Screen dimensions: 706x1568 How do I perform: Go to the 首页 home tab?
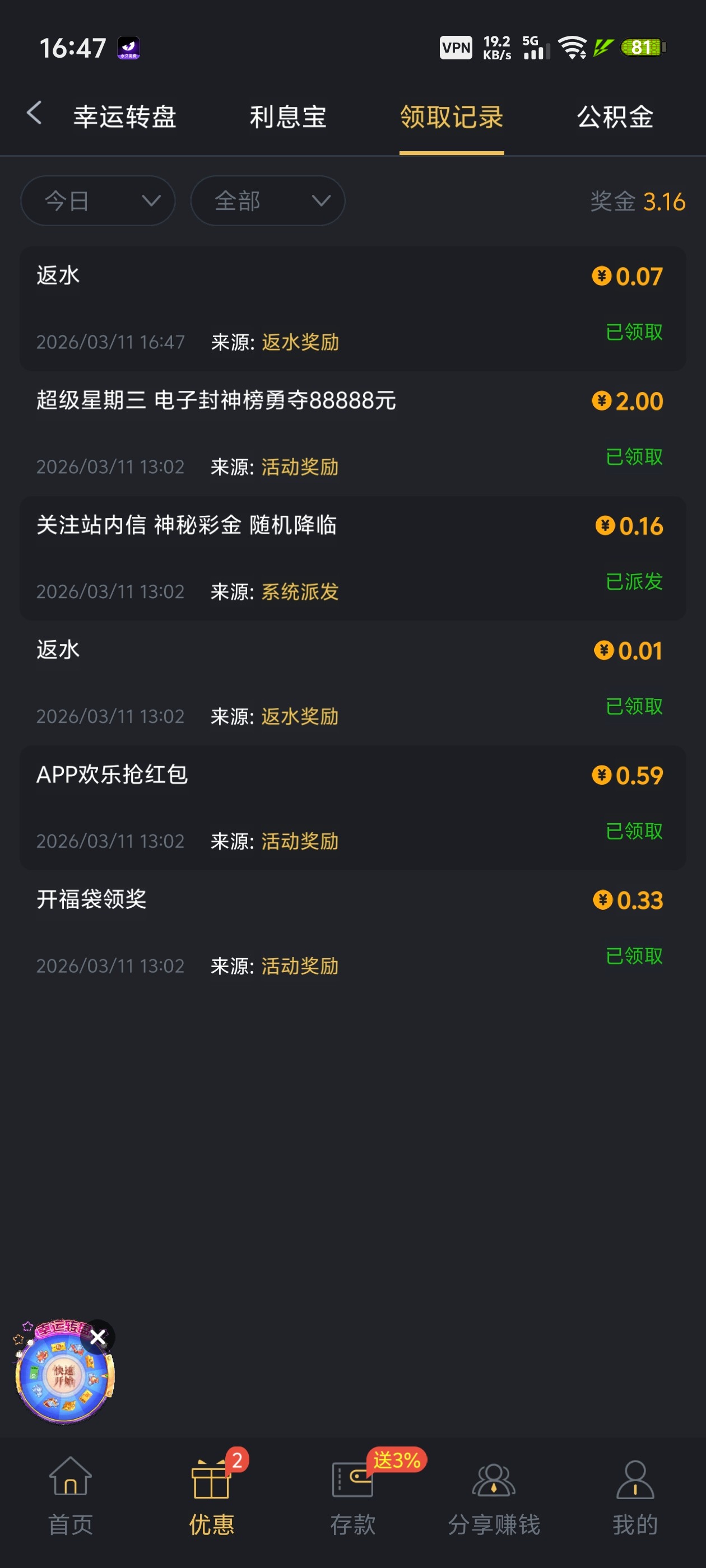click(71, 1491)
